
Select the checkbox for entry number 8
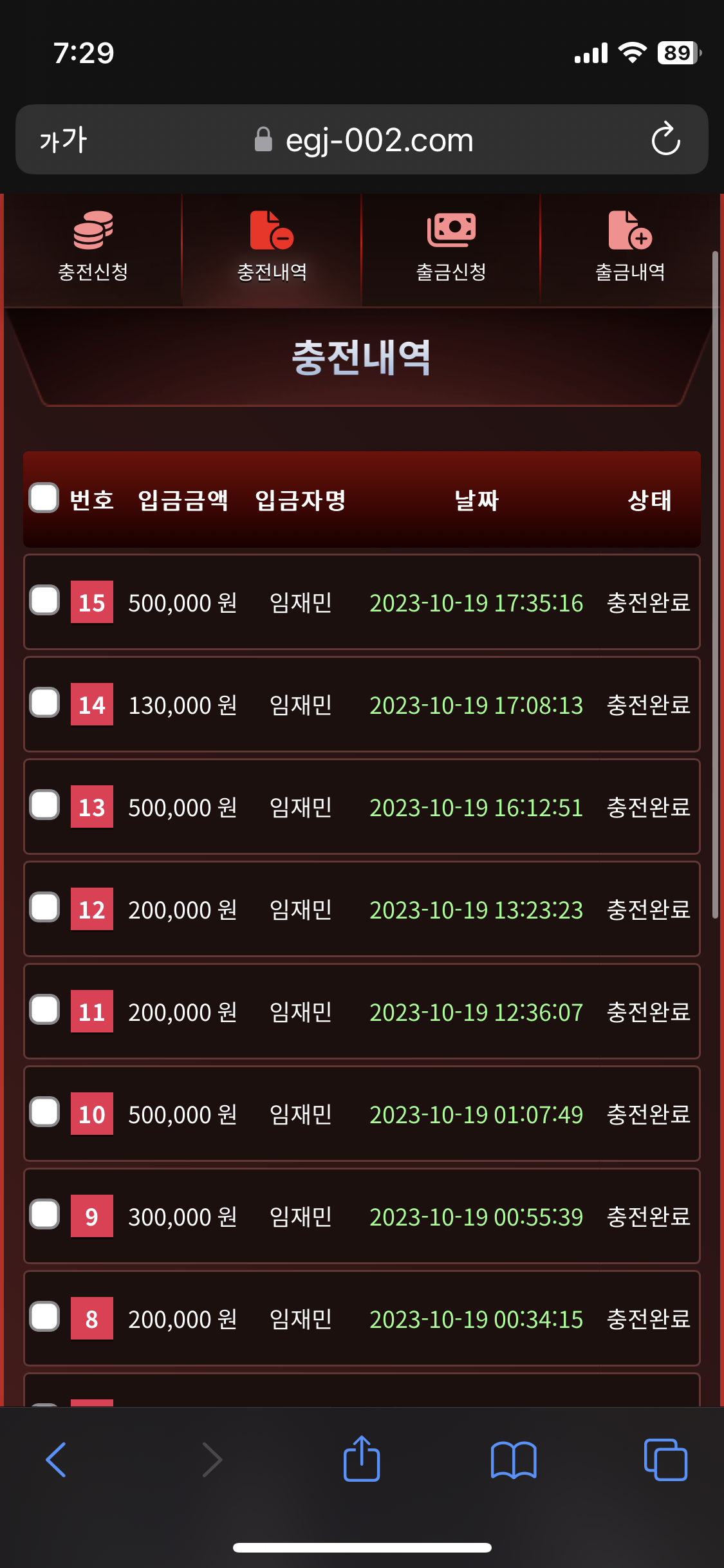pos(44,1317)
